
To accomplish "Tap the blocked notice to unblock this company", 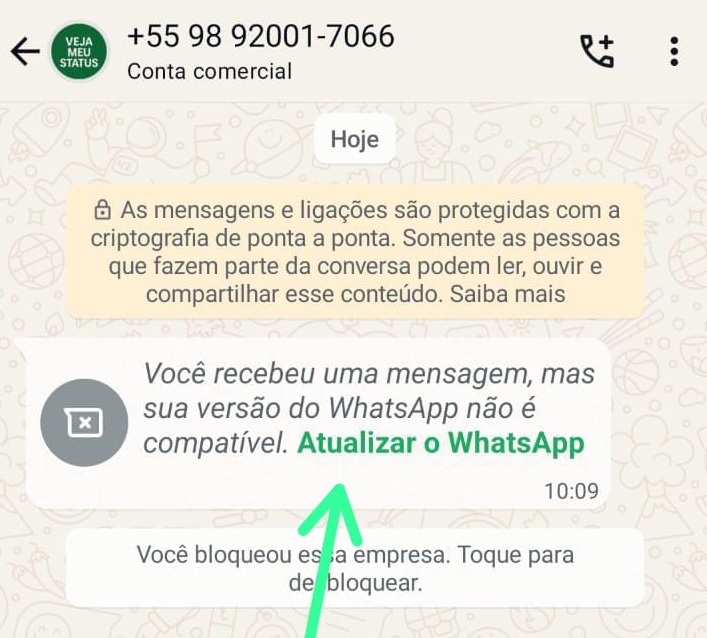I will pos(355,568).
